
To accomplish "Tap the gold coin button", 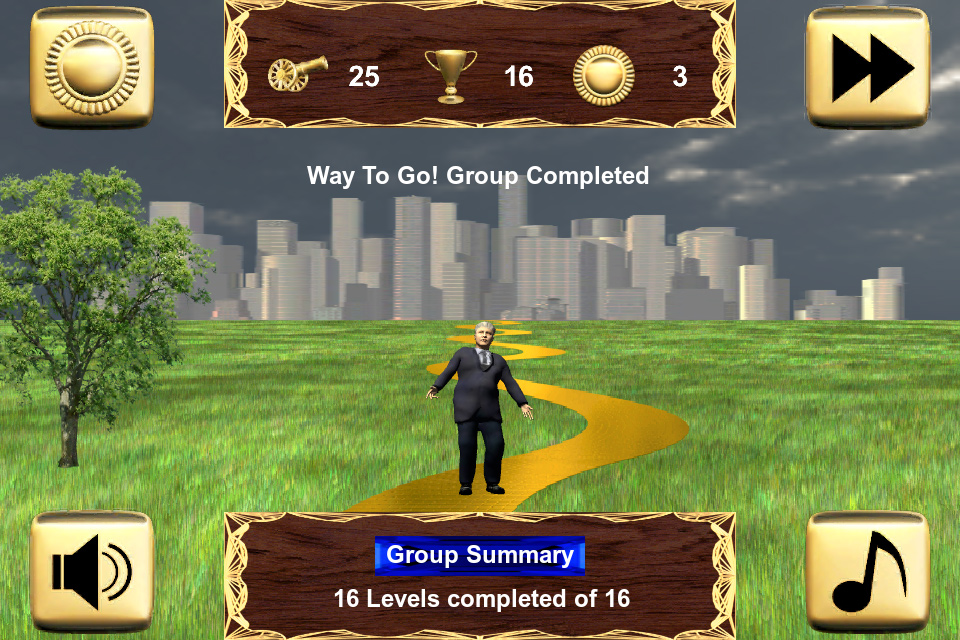I will pyautogui.click(x=91, y=67).
